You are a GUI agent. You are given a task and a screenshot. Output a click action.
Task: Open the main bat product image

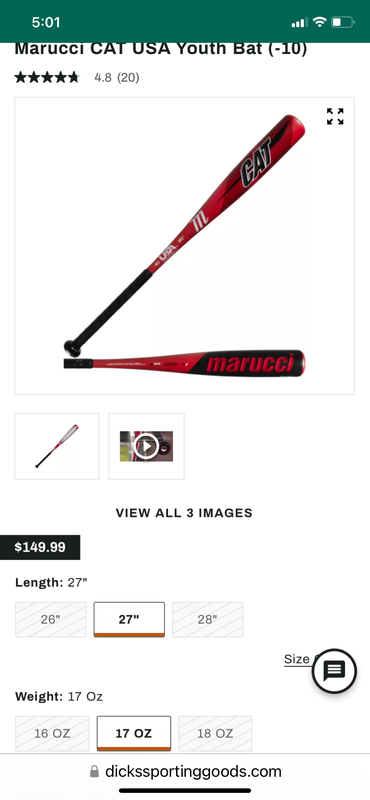184,246
